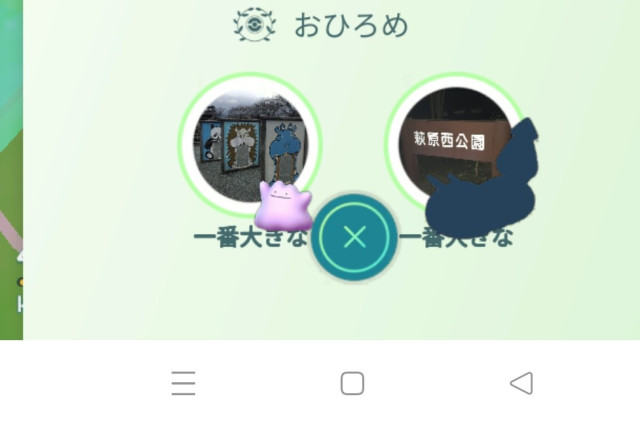Open the recent apps menu

(183, 383)
